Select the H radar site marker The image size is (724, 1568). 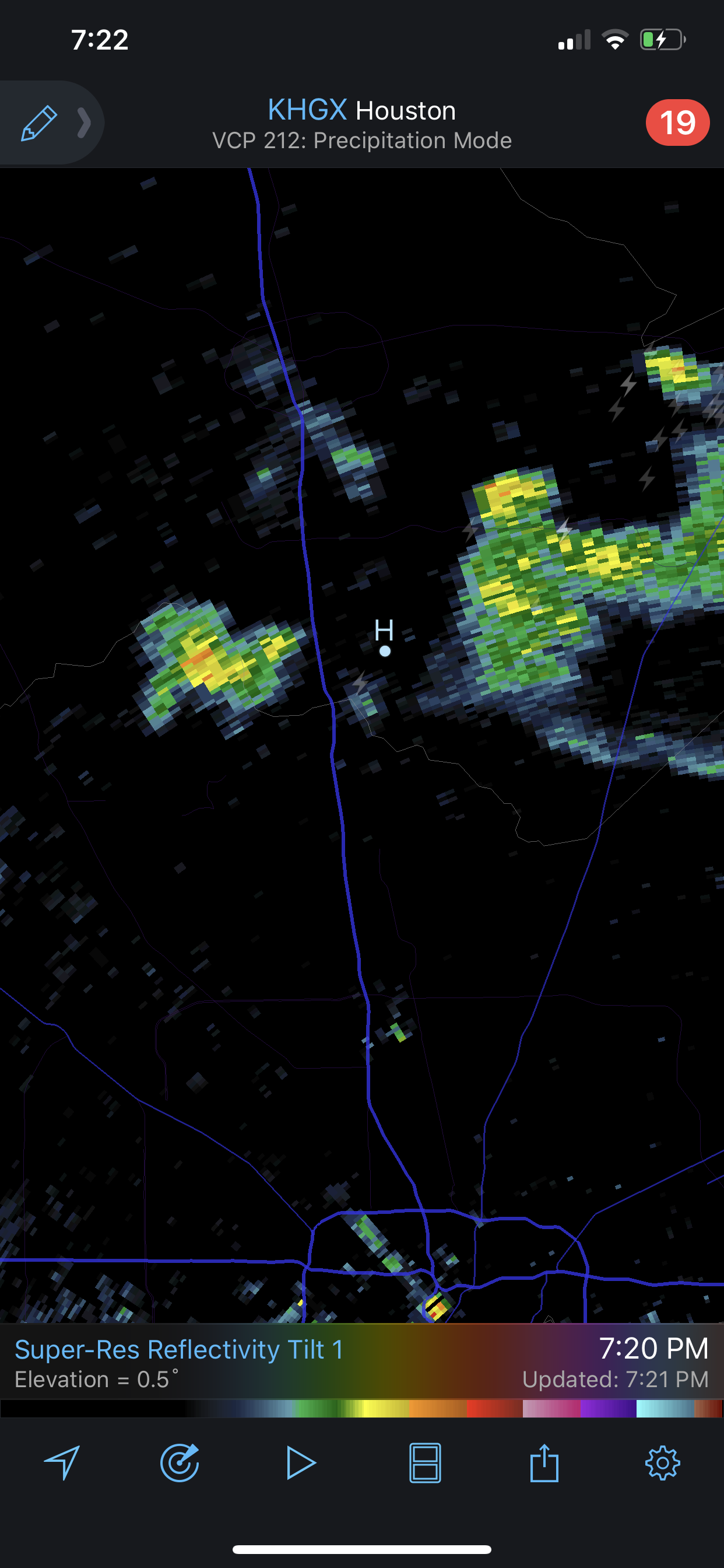click(x=385, y=650)
